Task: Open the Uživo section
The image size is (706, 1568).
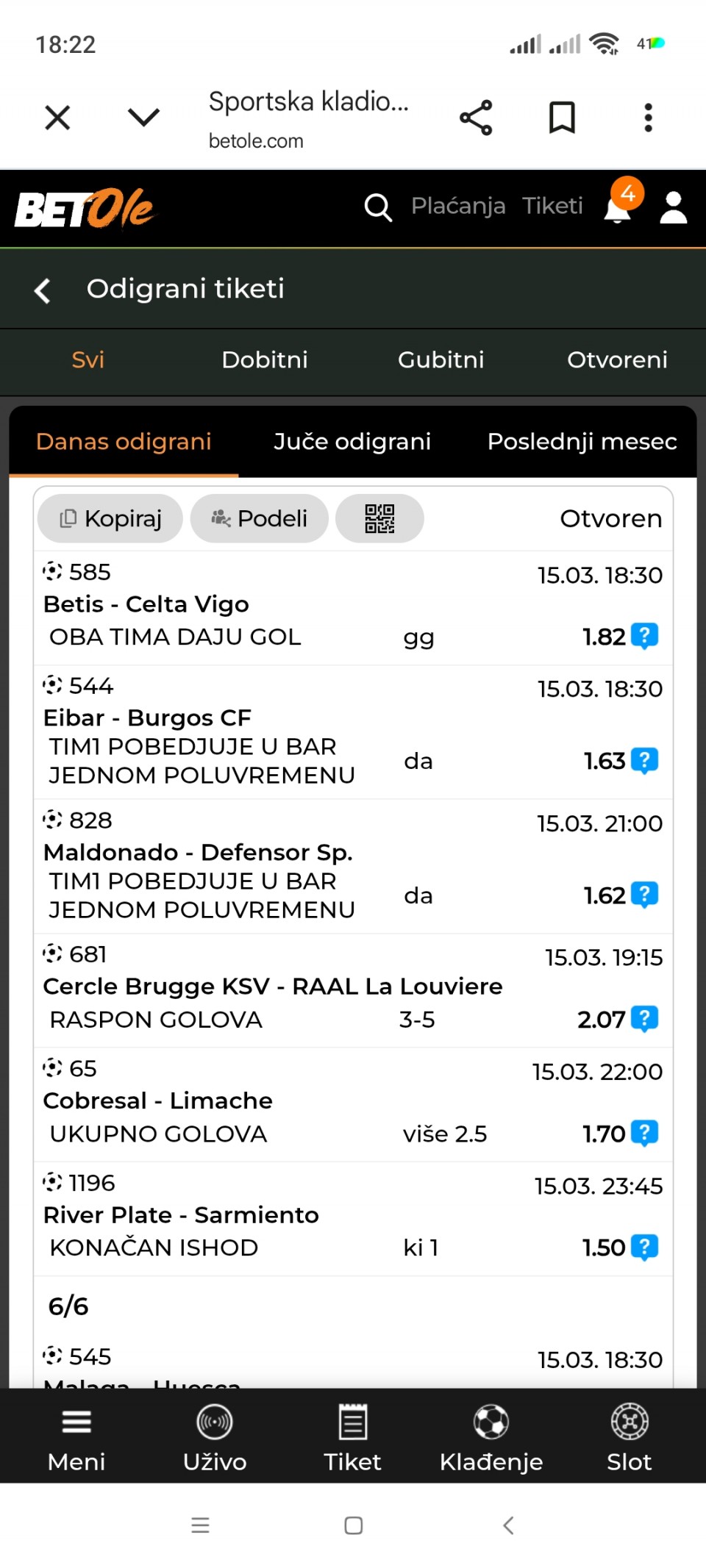Action: 215,1436
